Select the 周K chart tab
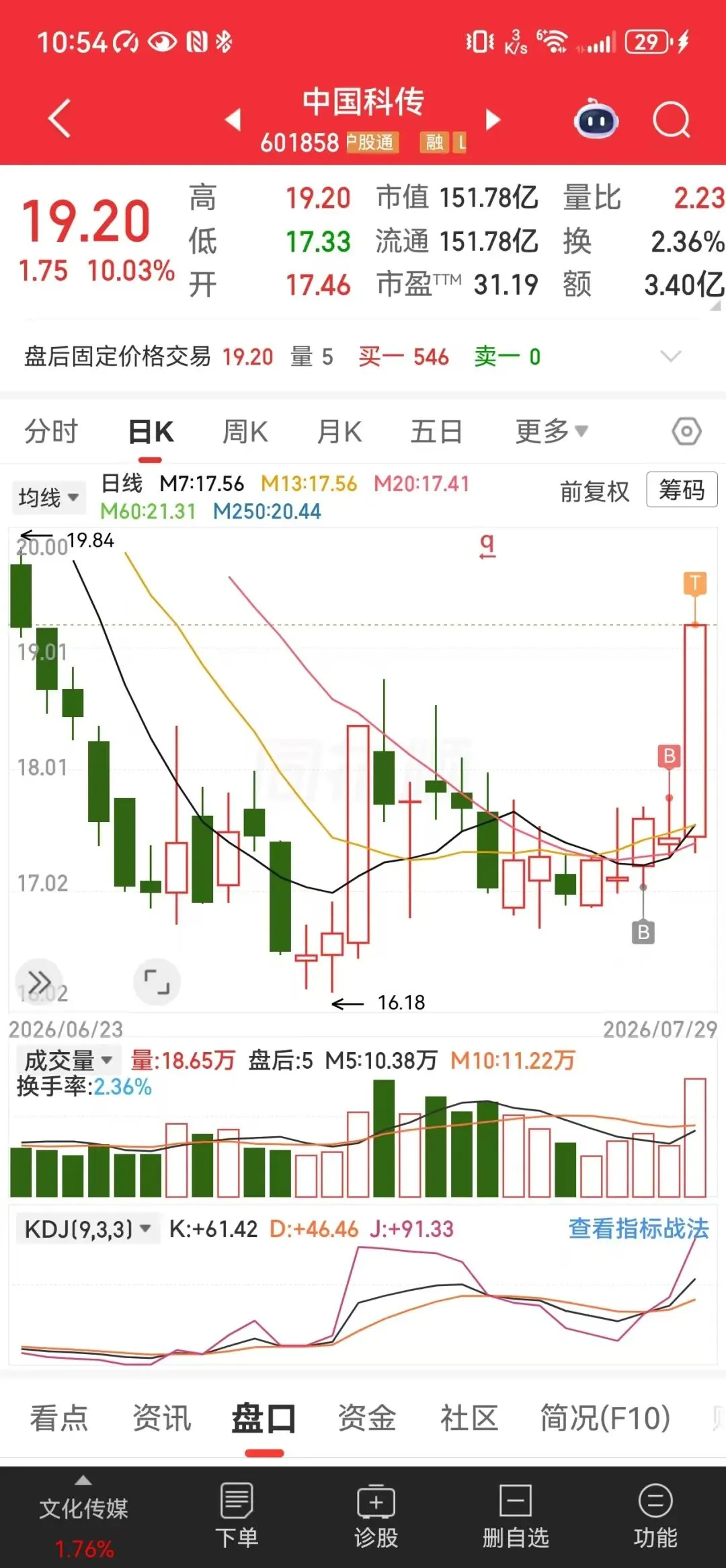The height and width of the screenshot is (1568, 726). (x=245, y=431)
